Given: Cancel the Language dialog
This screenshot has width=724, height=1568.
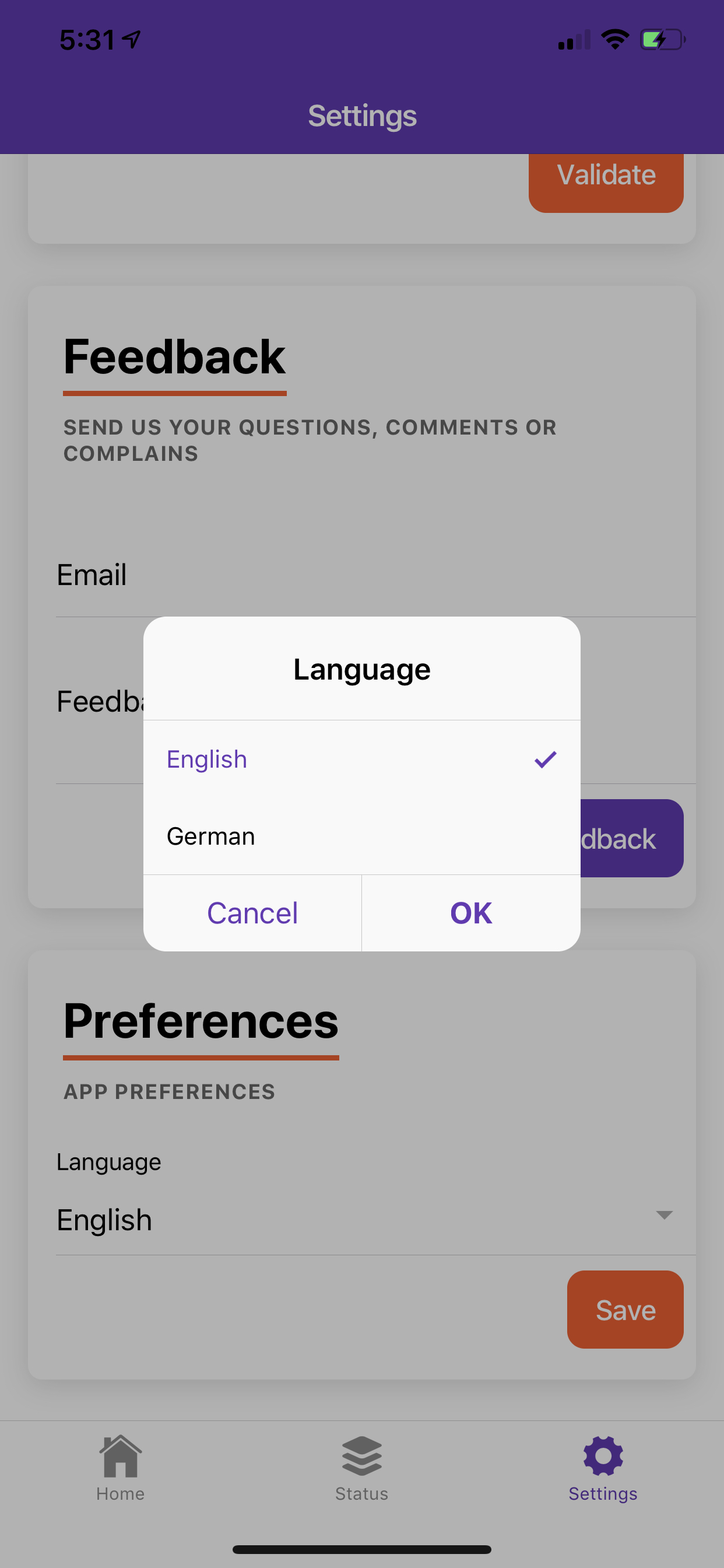Looking at the screenshot, I should pyautogui.click(x=252, y=913).
